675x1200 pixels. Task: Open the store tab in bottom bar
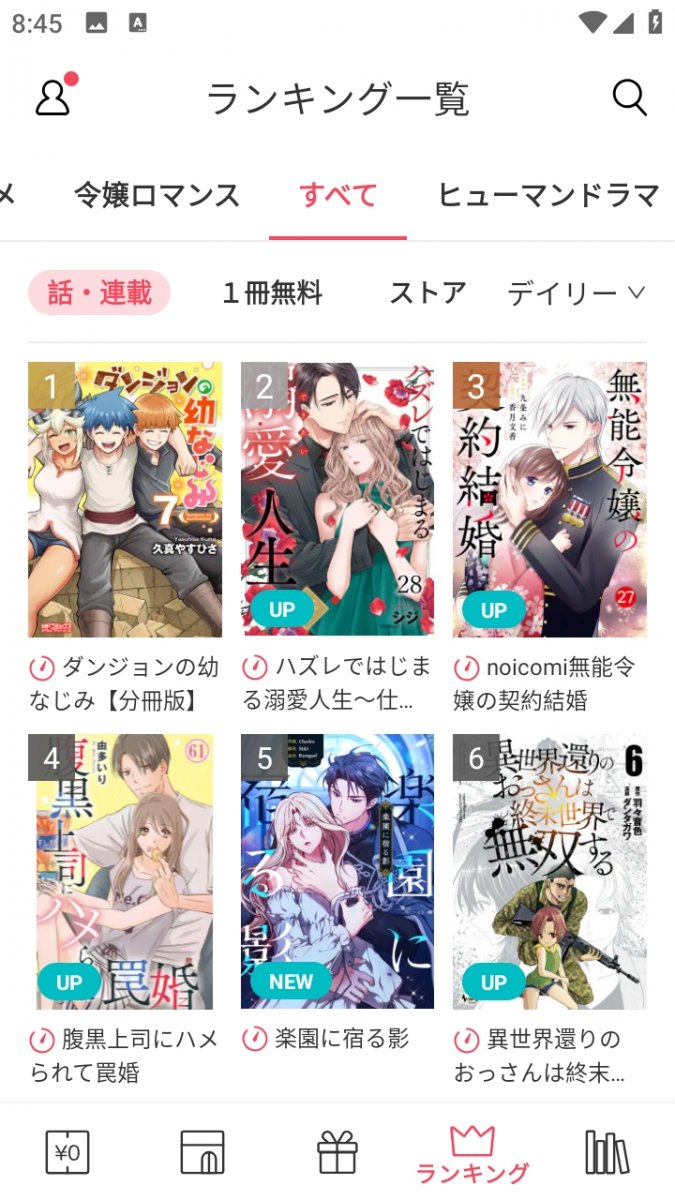point(202,1152)
